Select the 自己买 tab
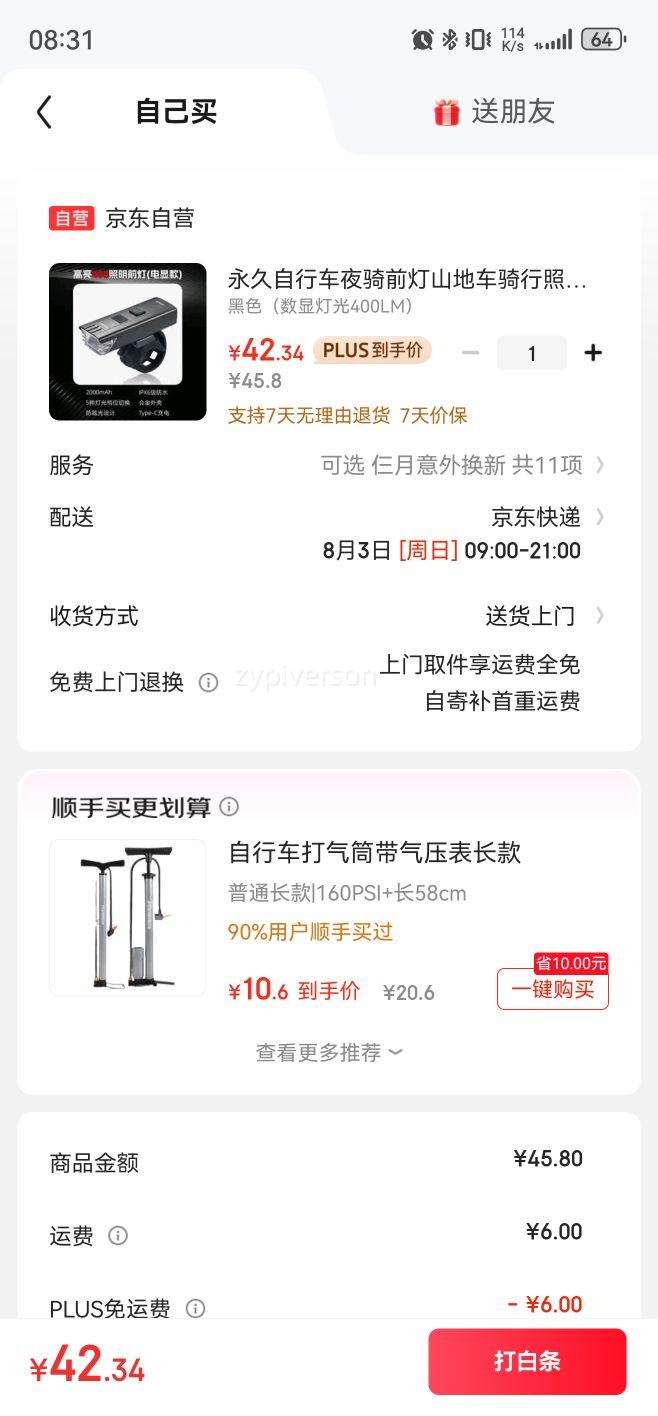The height and width of the screenshot is (1416, 658). click(x=176, y=112)
